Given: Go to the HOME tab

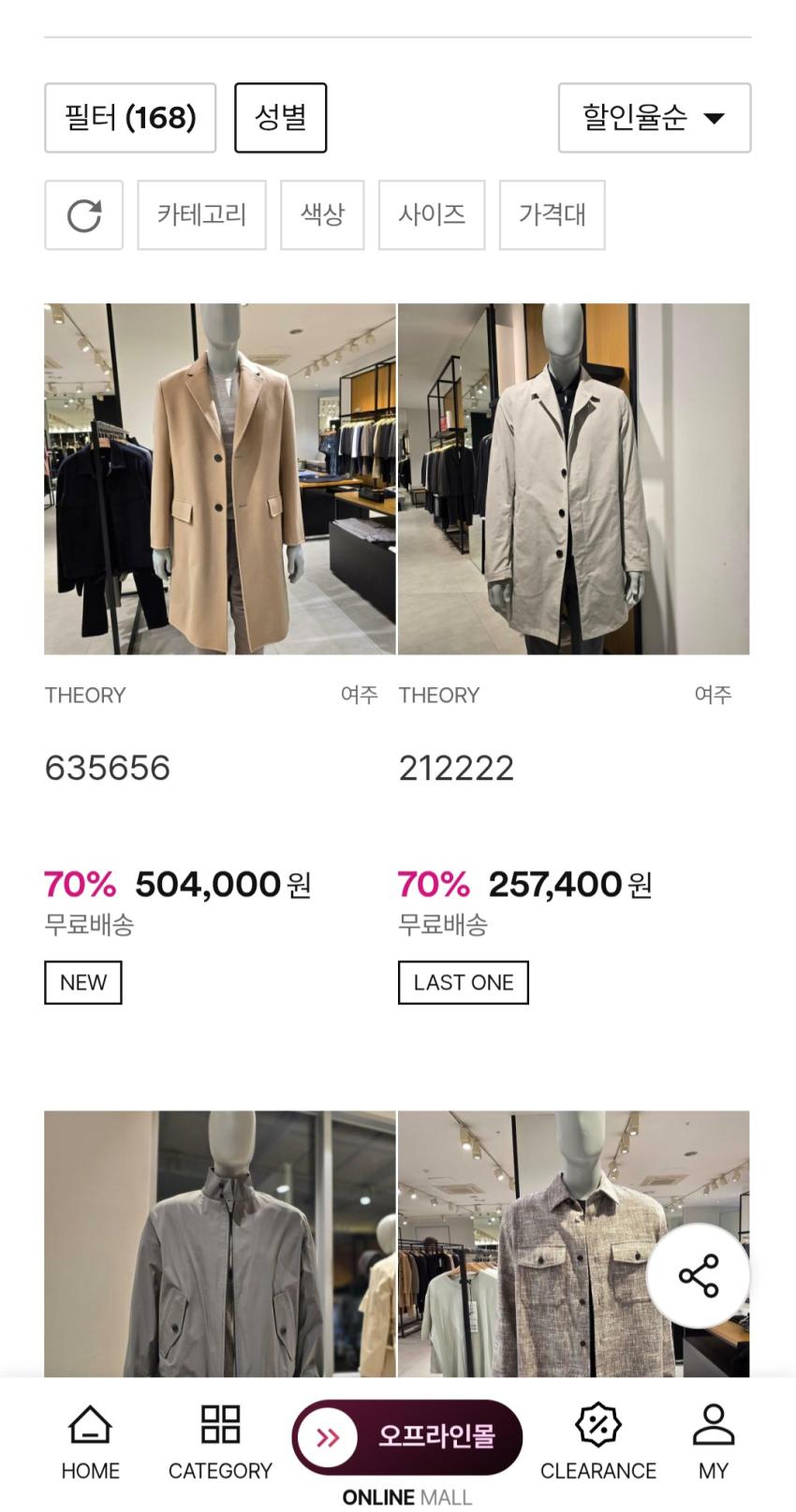Looking at the screenshot, I should [x=90, y=1443].
